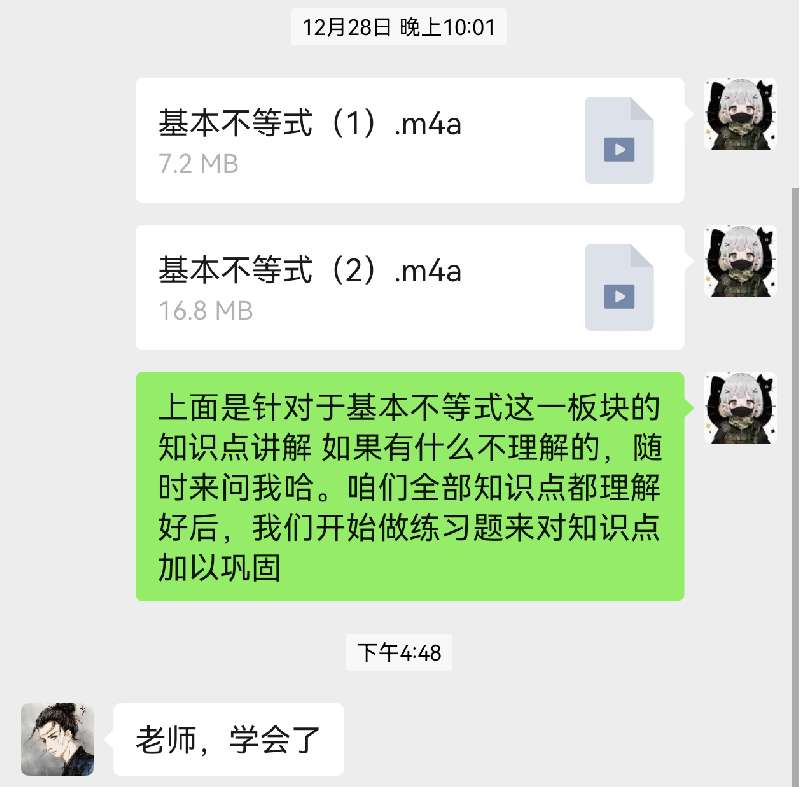This screenshot has height=787, width=800.
Task: Open sender's avatar beside the 基本不等式（1） file
Action: click(741, 114)
